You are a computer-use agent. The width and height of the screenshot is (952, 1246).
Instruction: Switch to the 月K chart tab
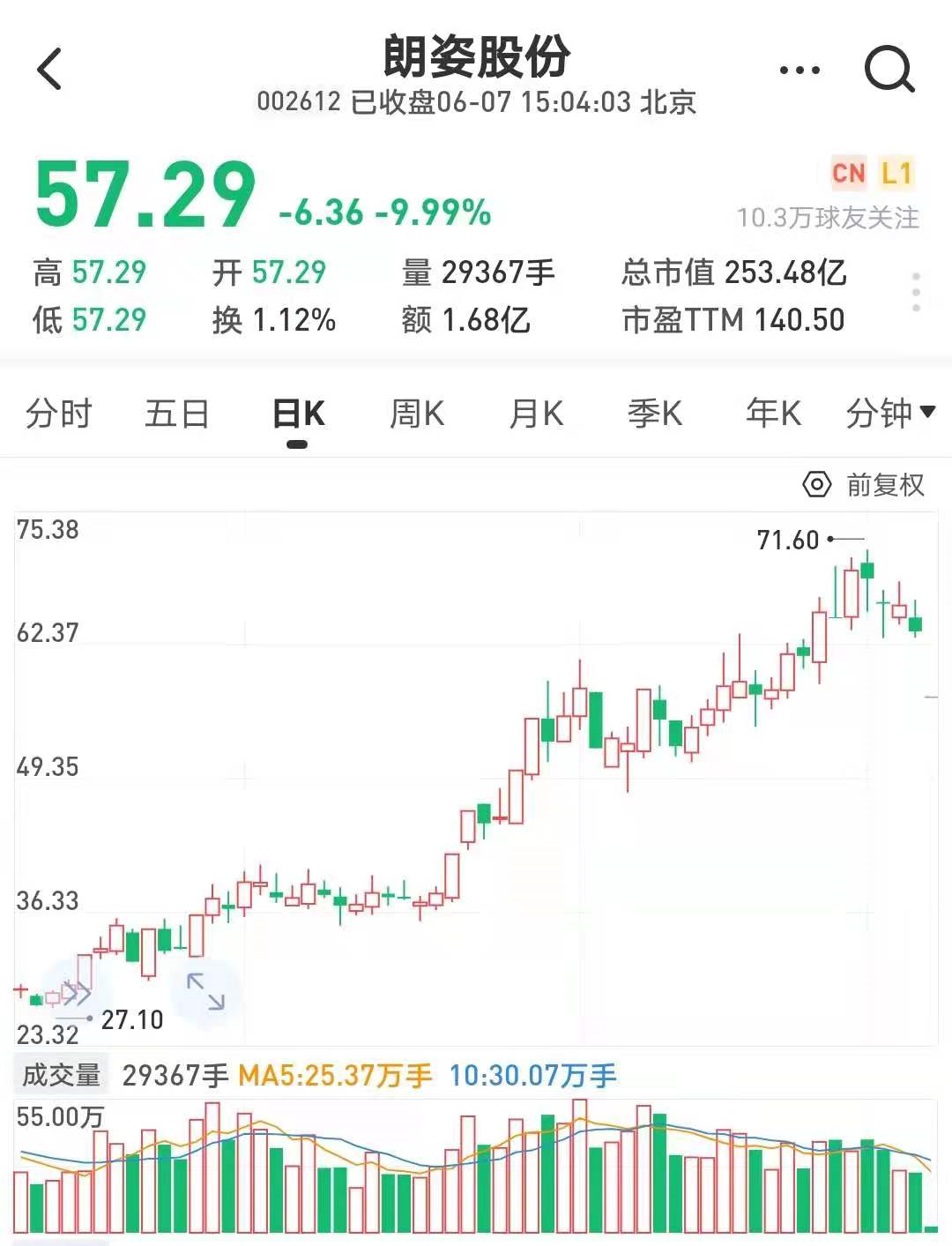tap(536, 413)
